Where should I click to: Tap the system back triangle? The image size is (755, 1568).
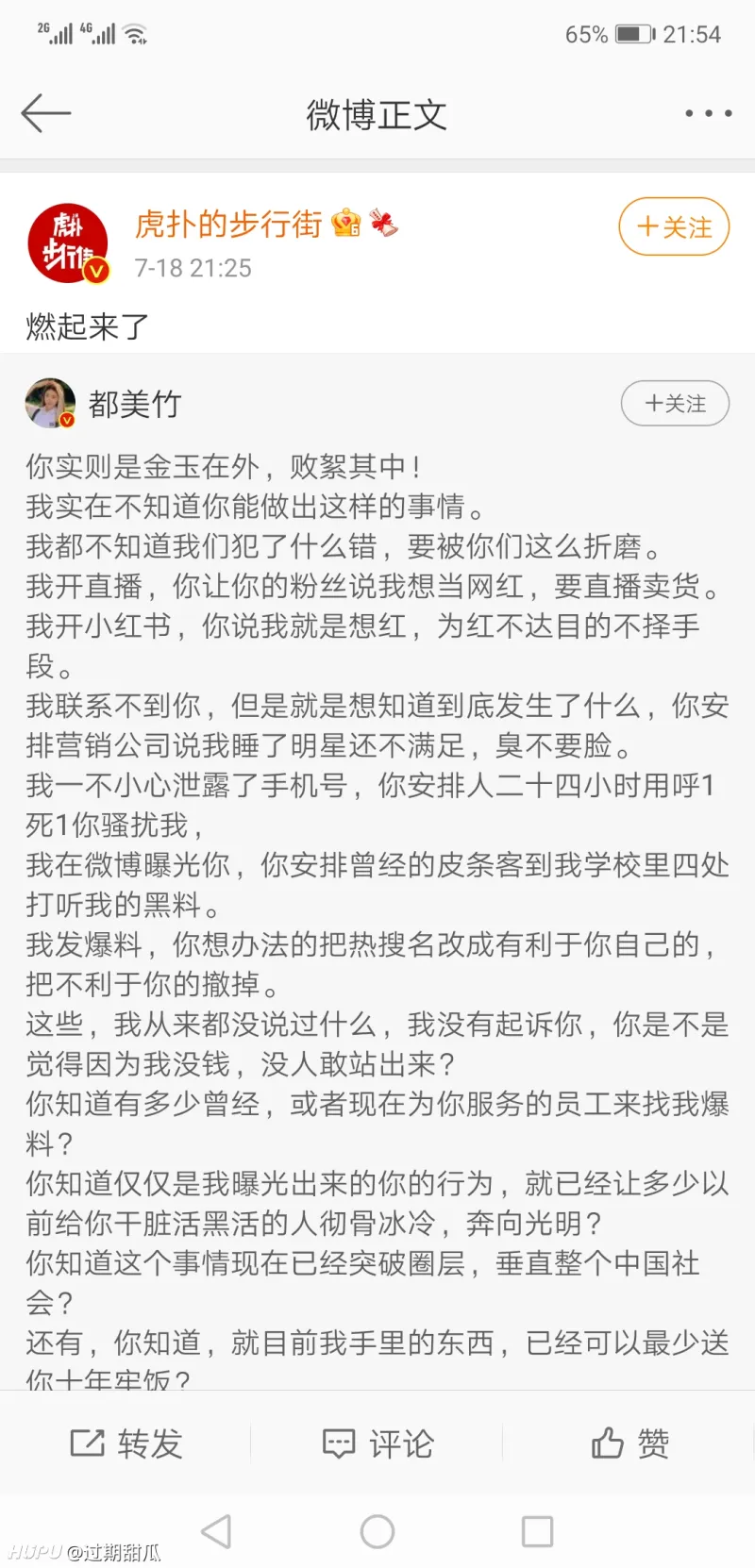click(x=217, y=1531)
